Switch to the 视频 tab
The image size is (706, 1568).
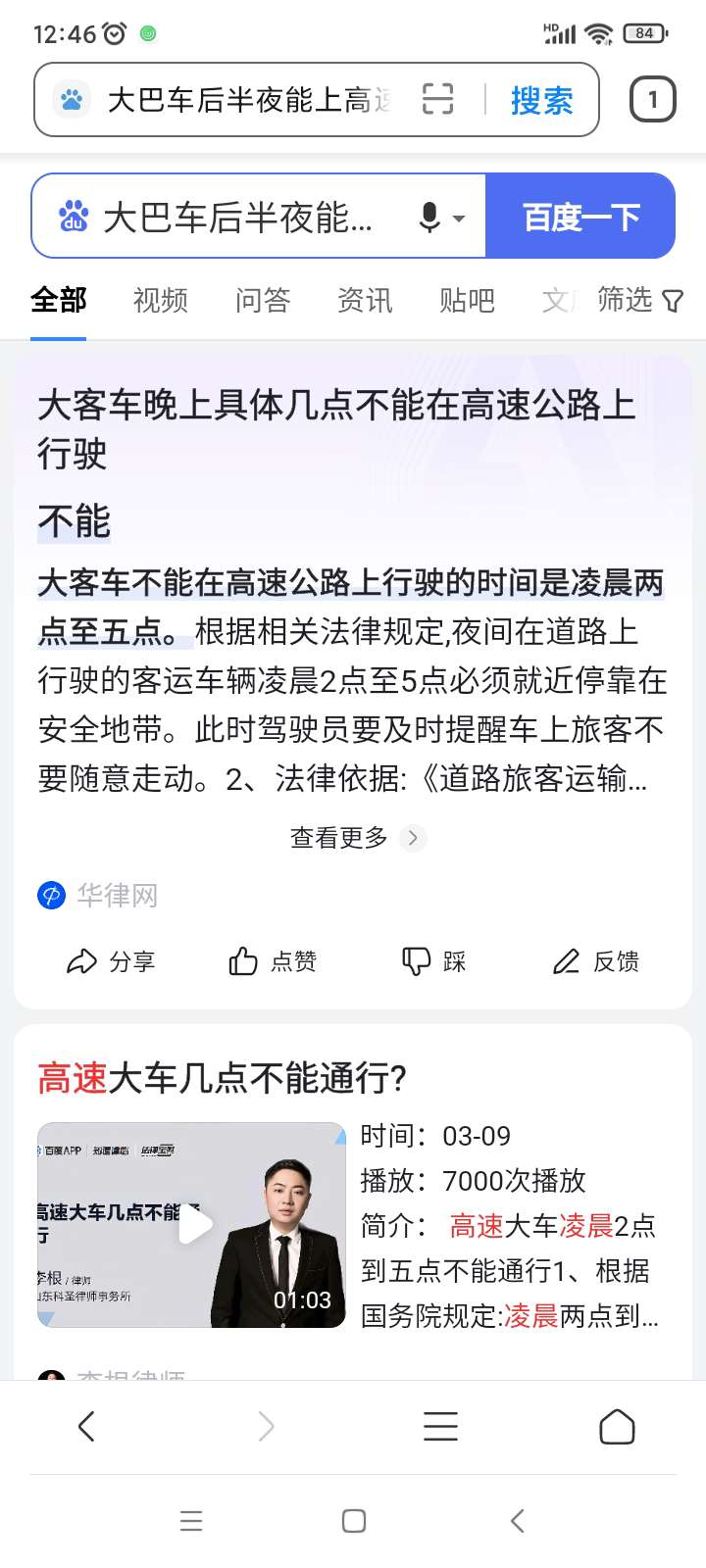(160, 300)
